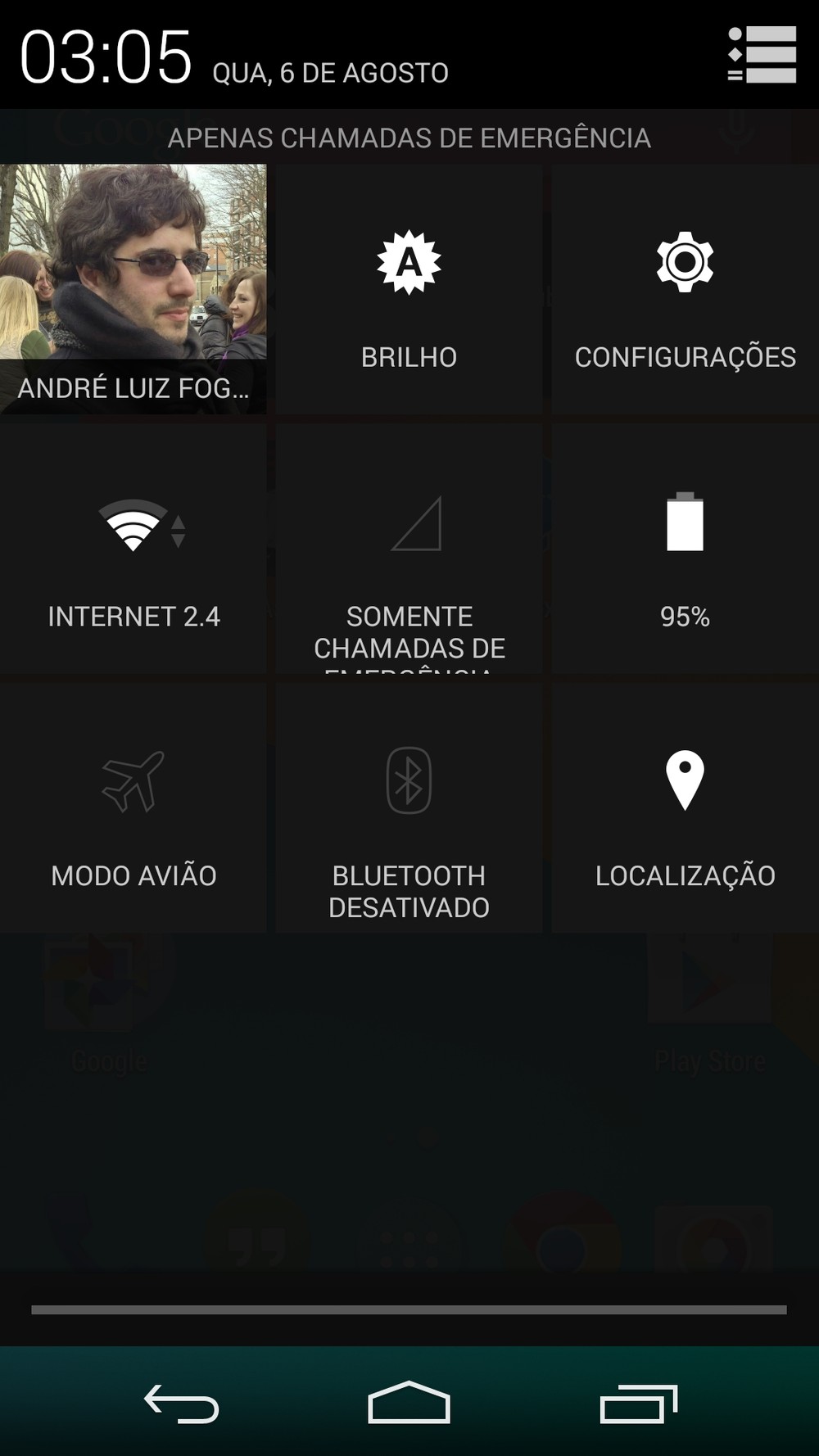Switch to the notifications list view

click(762, 55)
